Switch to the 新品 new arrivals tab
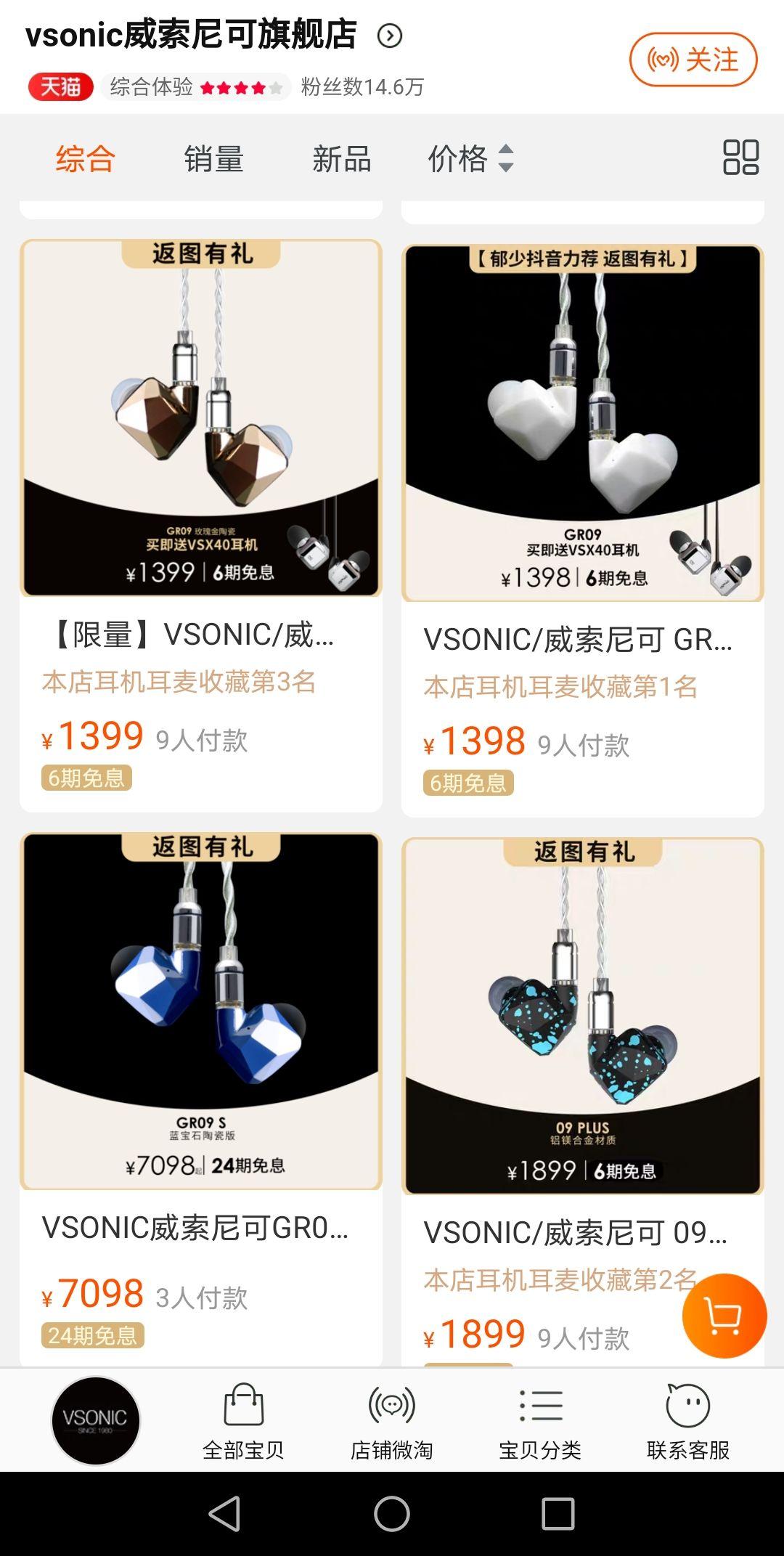Viewport: 784px width, 1556px height. click(341, 160)
